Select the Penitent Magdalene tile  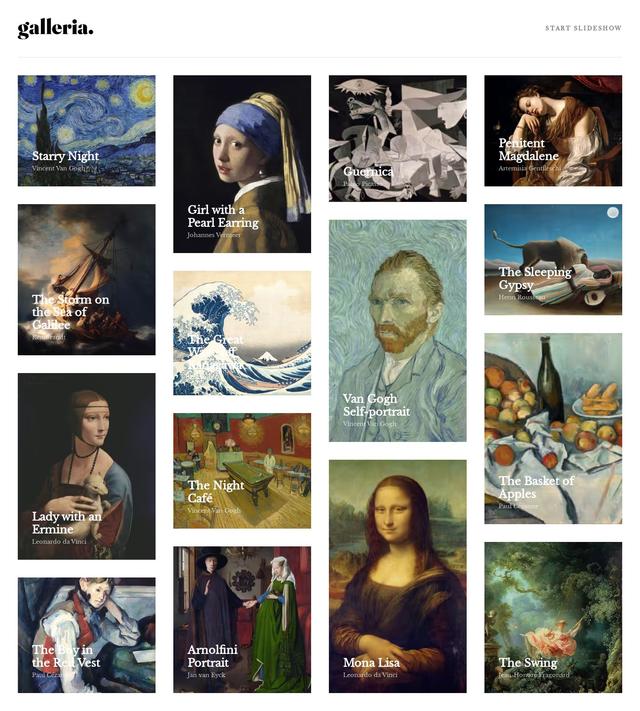coord(552,130)
